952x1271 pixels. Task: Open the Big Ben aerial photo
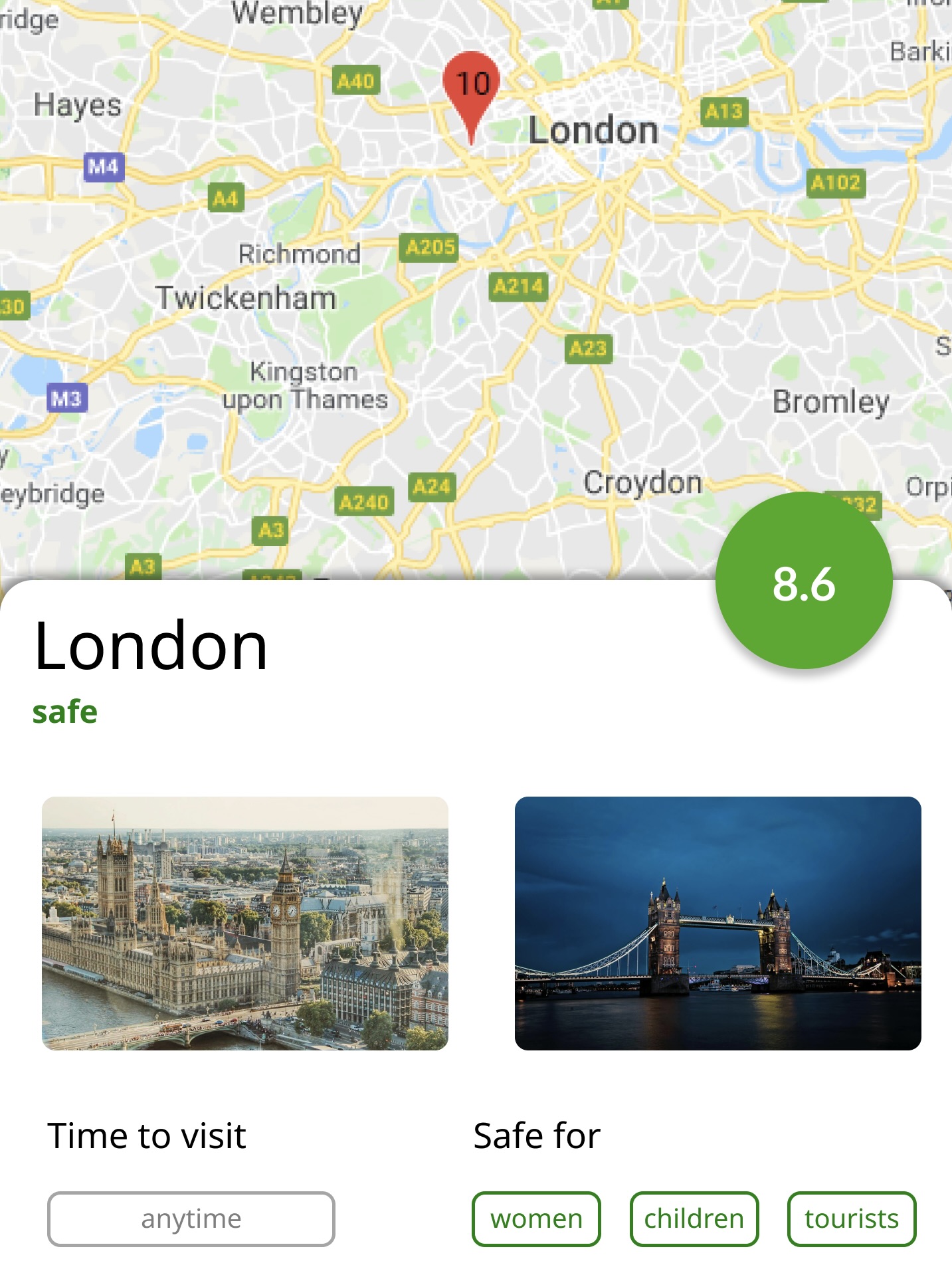tap(245, 923)
